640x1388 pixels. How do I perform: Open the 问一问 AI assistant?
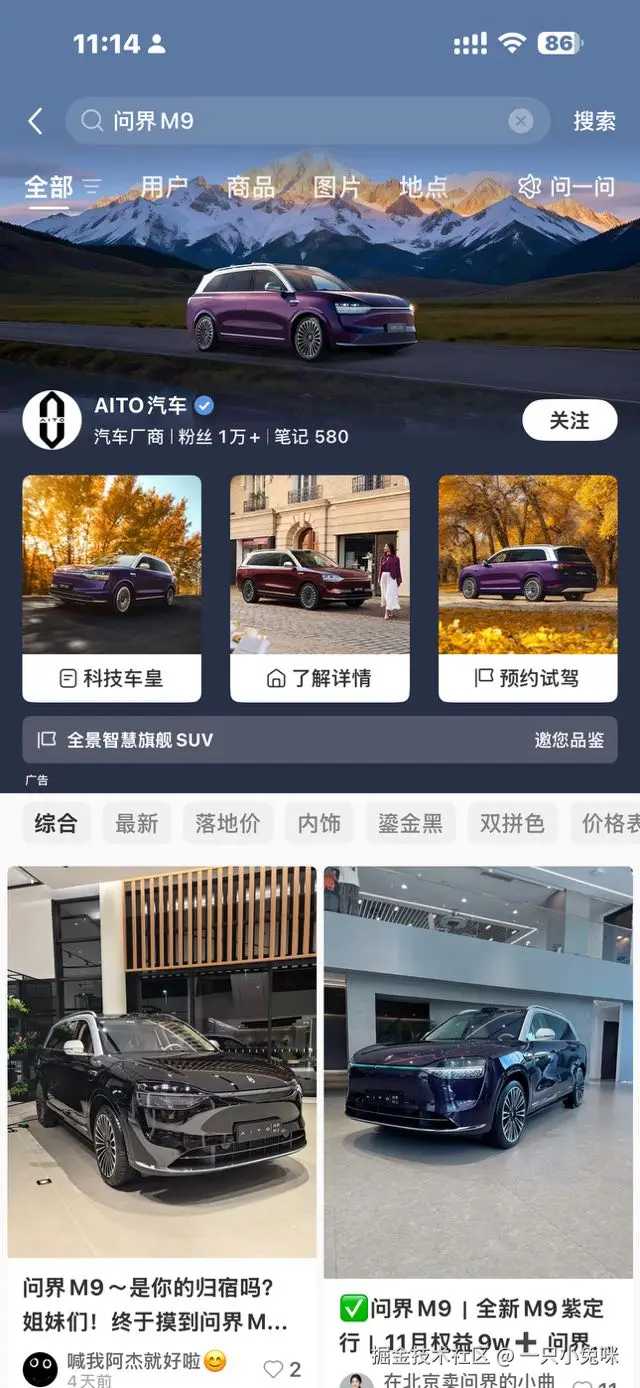[x=566, y=187]
